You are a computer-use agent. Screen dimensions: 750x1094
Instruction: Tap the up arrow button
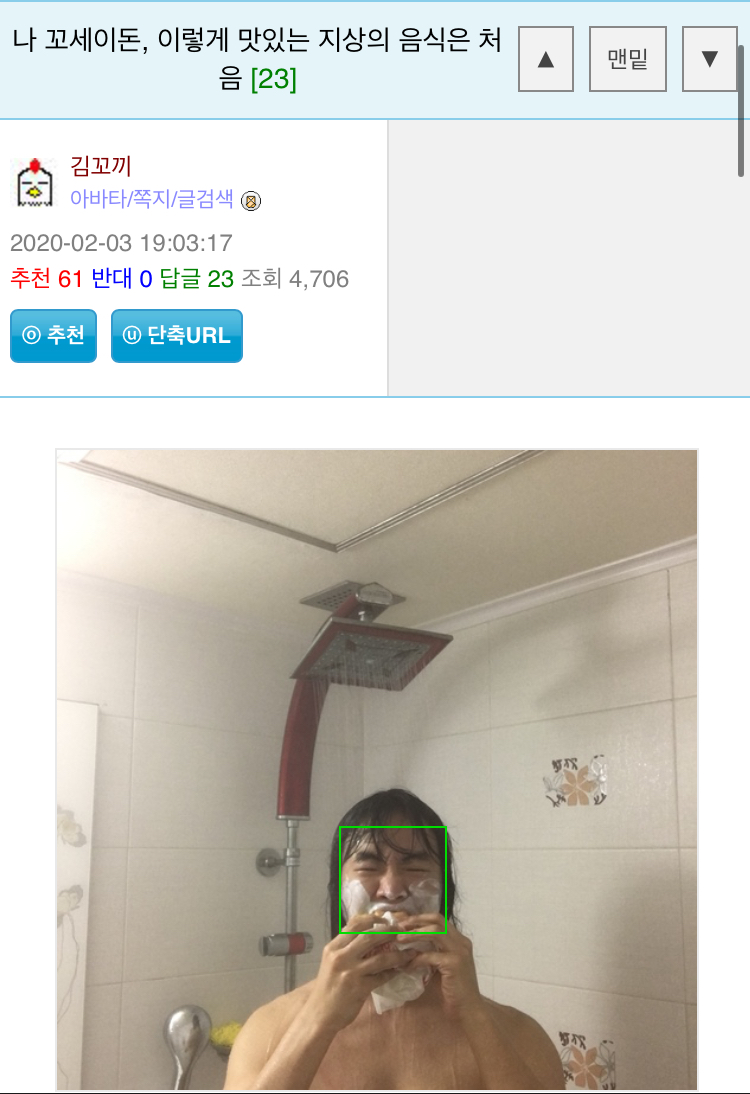546,59
